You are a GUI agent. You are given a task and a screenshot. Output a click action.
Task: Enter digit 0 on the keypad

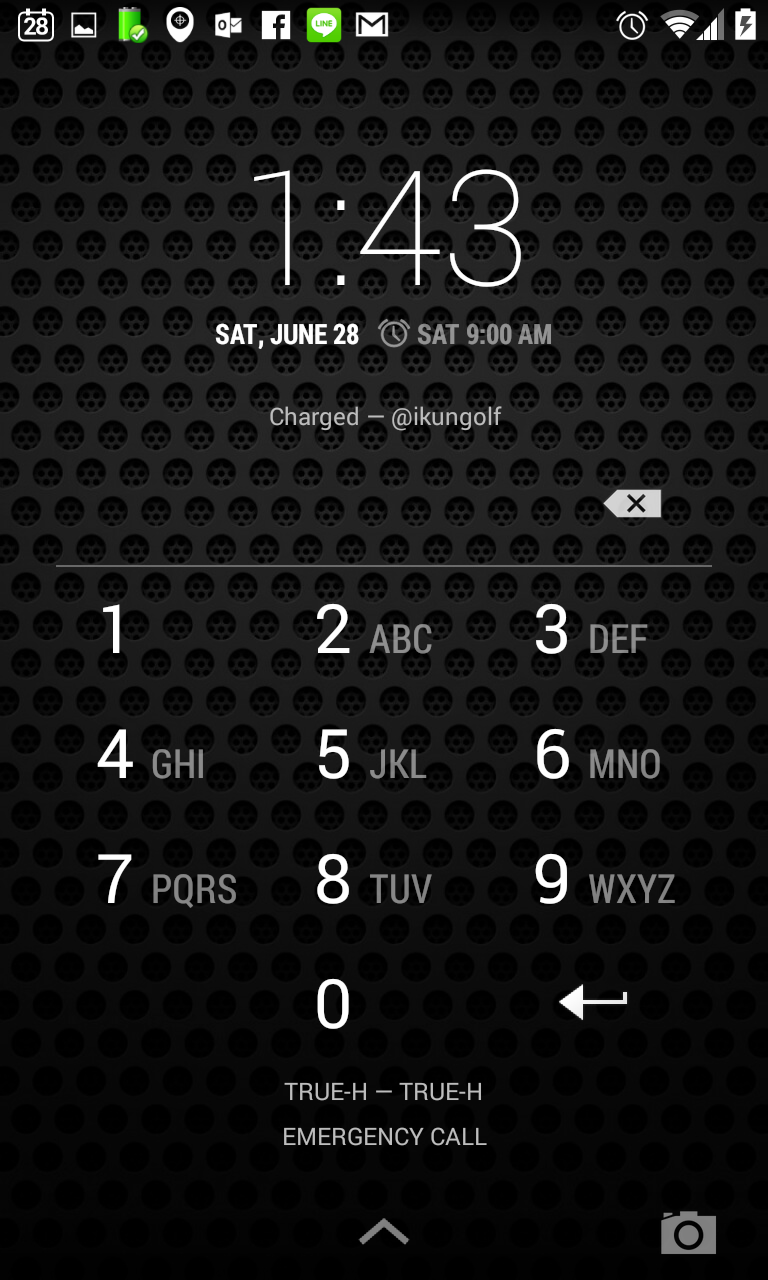click(x=333, y=1005)
